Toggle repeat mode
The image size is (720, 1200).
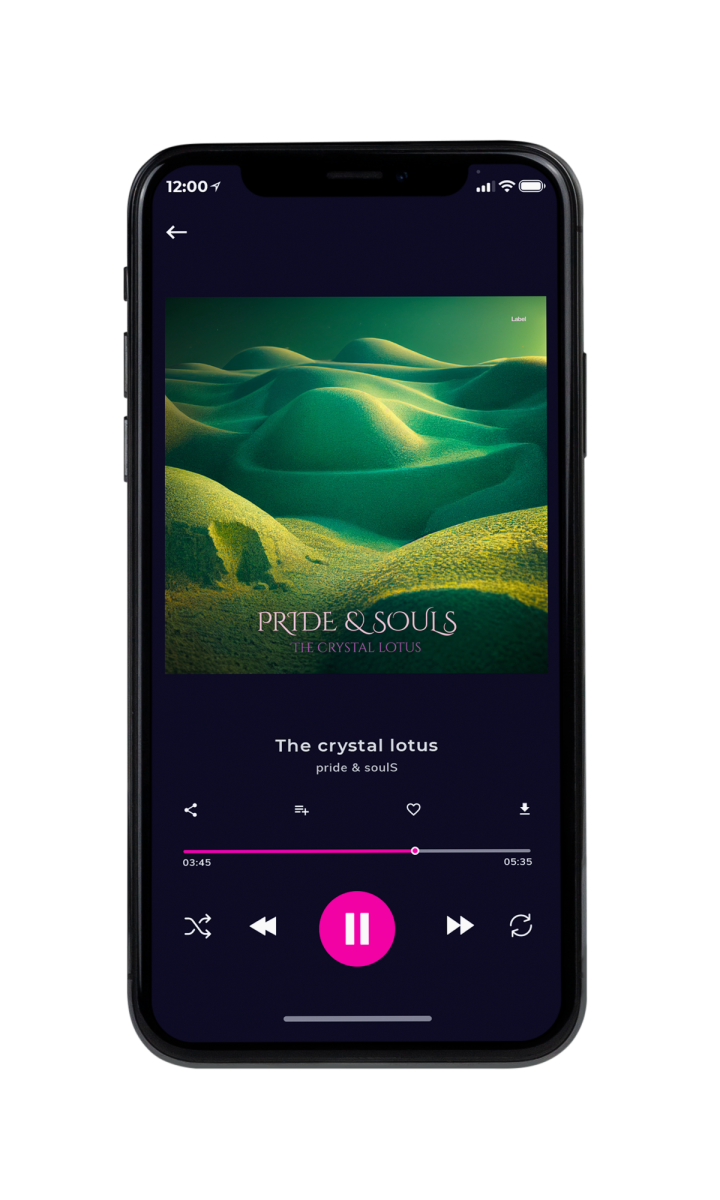[x=521, y=926]
